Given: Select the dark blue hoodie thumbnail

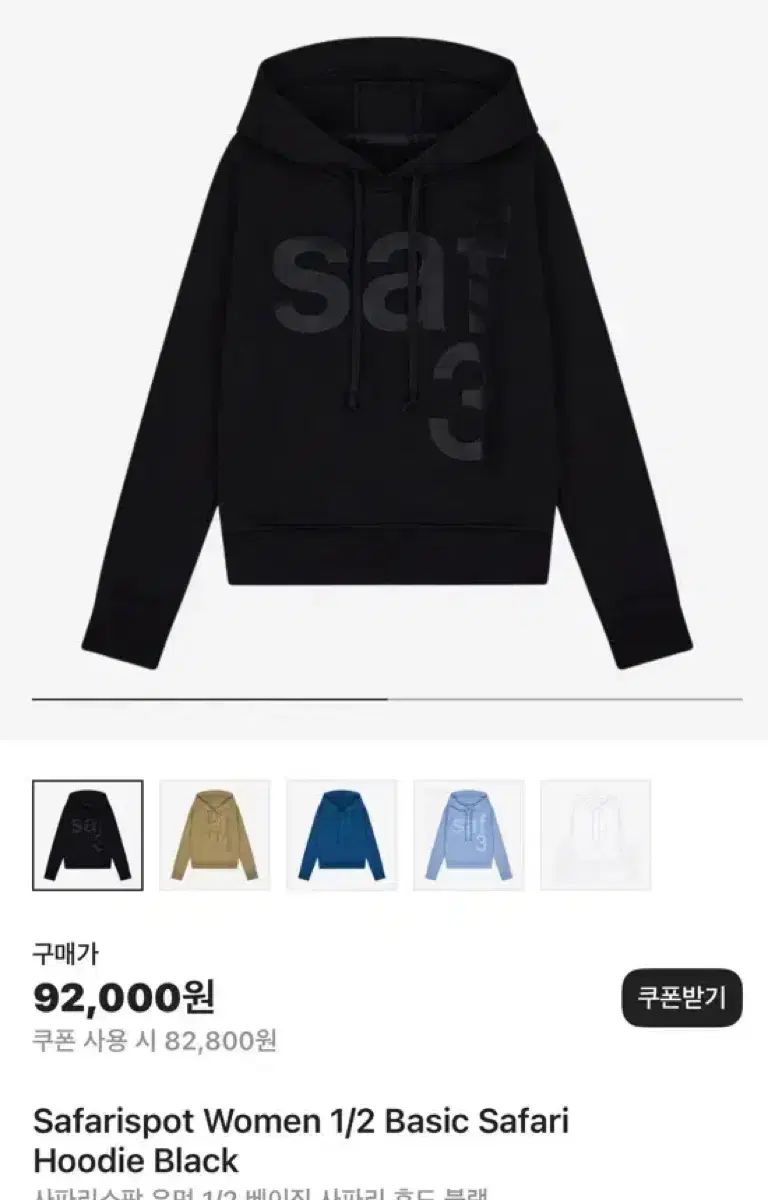Looking at the screenshot, I should 342,835.
